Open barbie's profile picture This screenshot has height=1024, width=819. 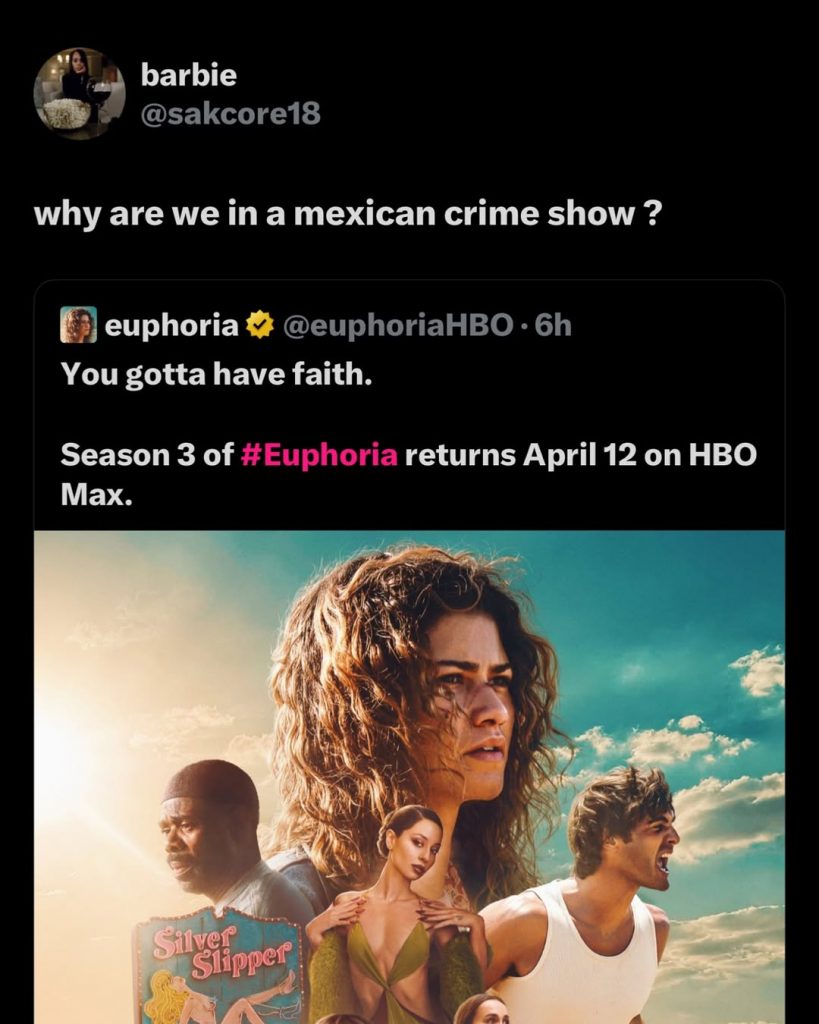[79, 94]
